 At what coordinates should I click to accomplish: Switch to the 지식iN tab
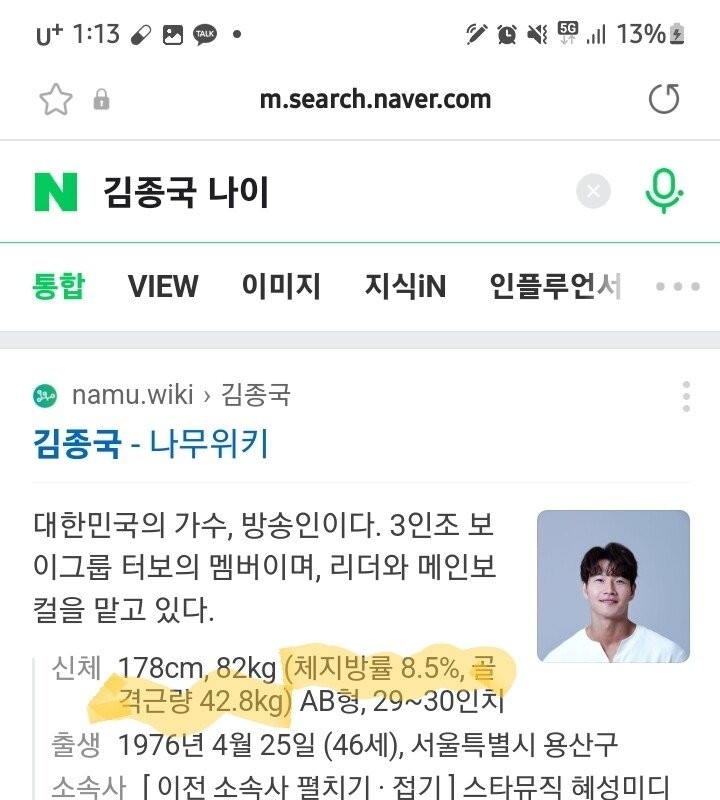pos(405,287)
